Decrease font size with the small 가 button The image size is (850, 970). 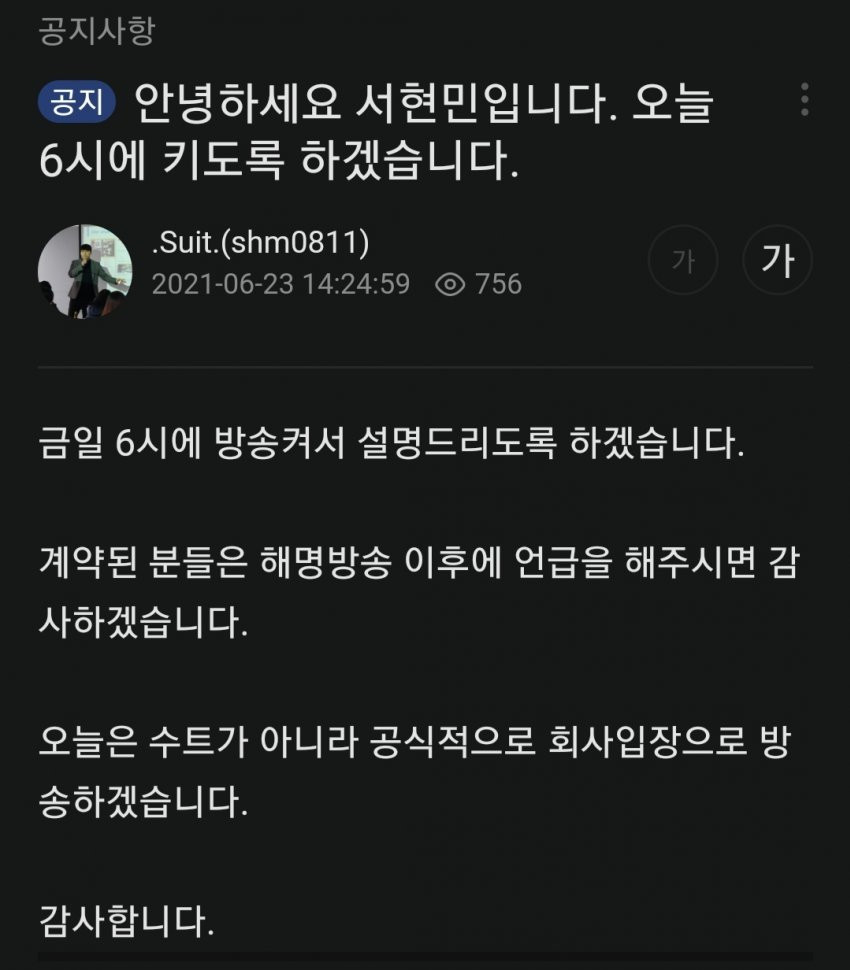coord(683,262)
